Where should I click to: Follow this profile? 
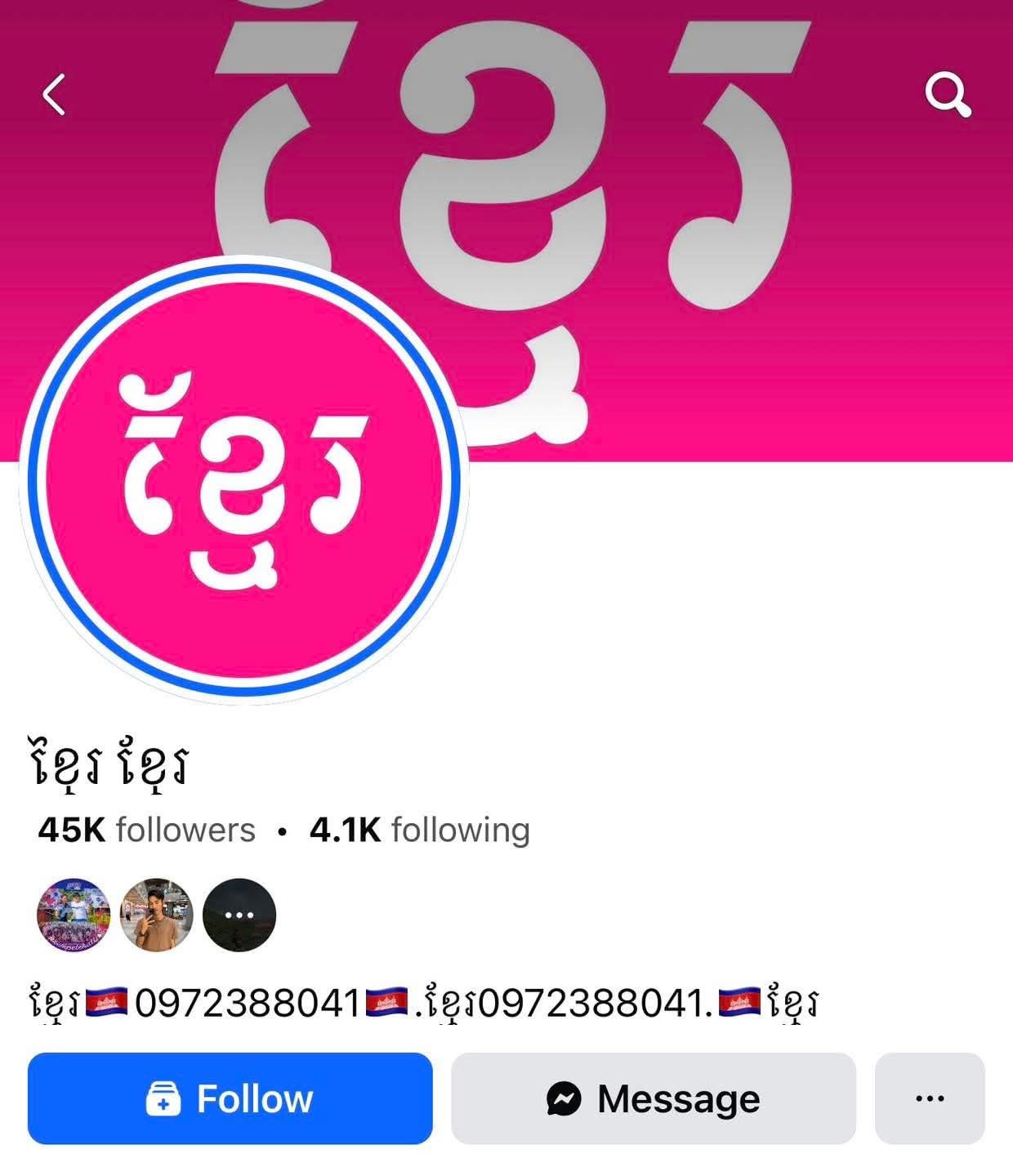click(x=230, y=1098)
